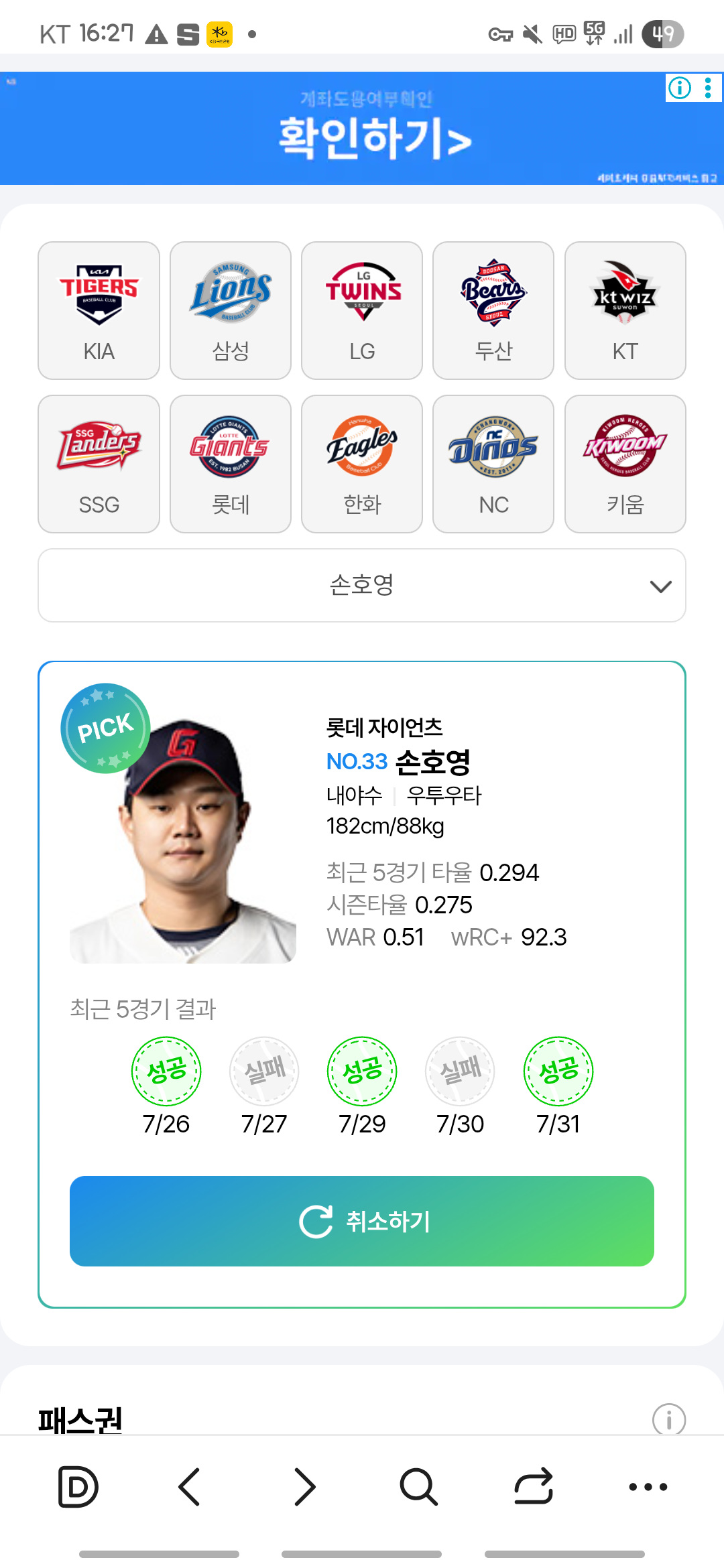This screenshot has height=1568, width=724.
Task: Choose the SSG Landers team
Action: click(x=99, y=464)
